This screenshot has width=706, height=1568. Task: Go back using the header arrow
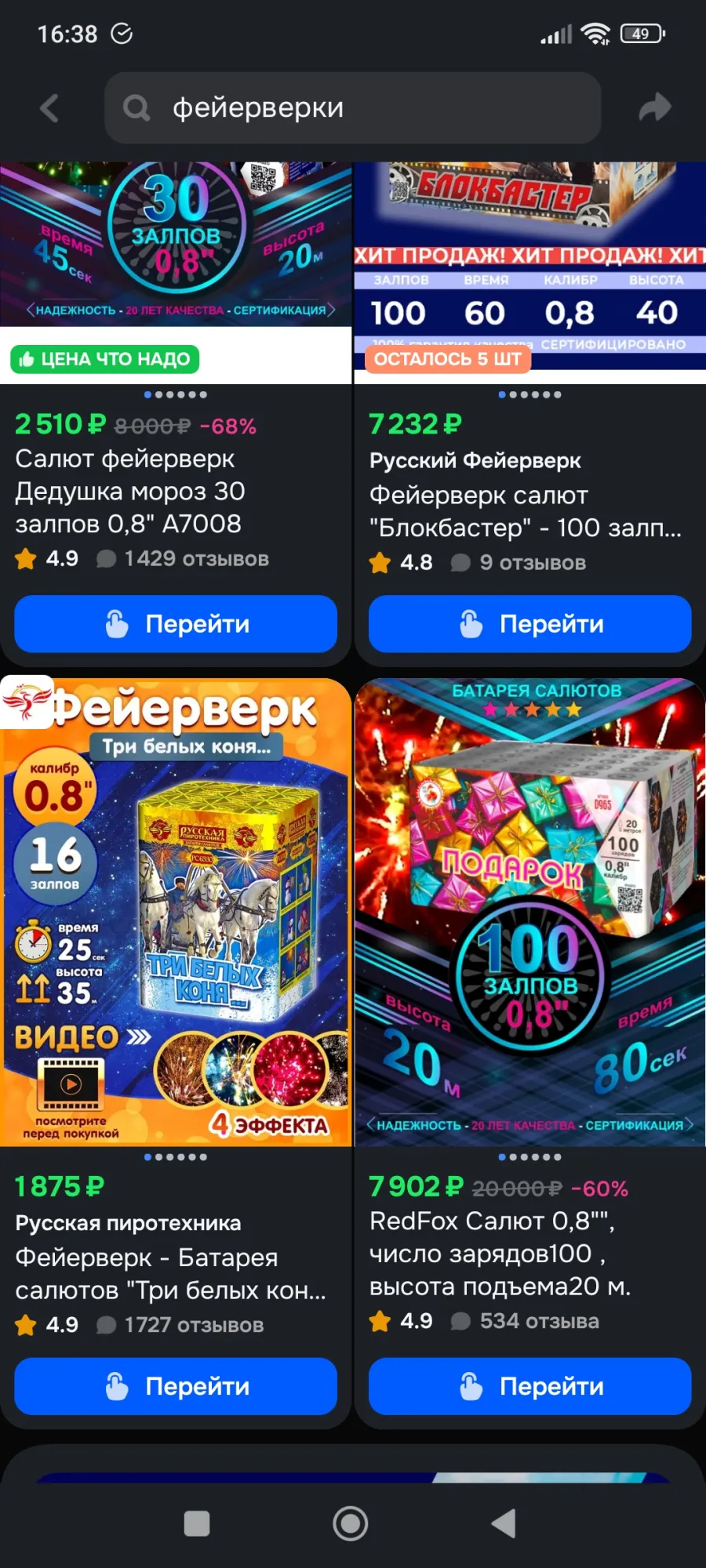tap(49, 108)
